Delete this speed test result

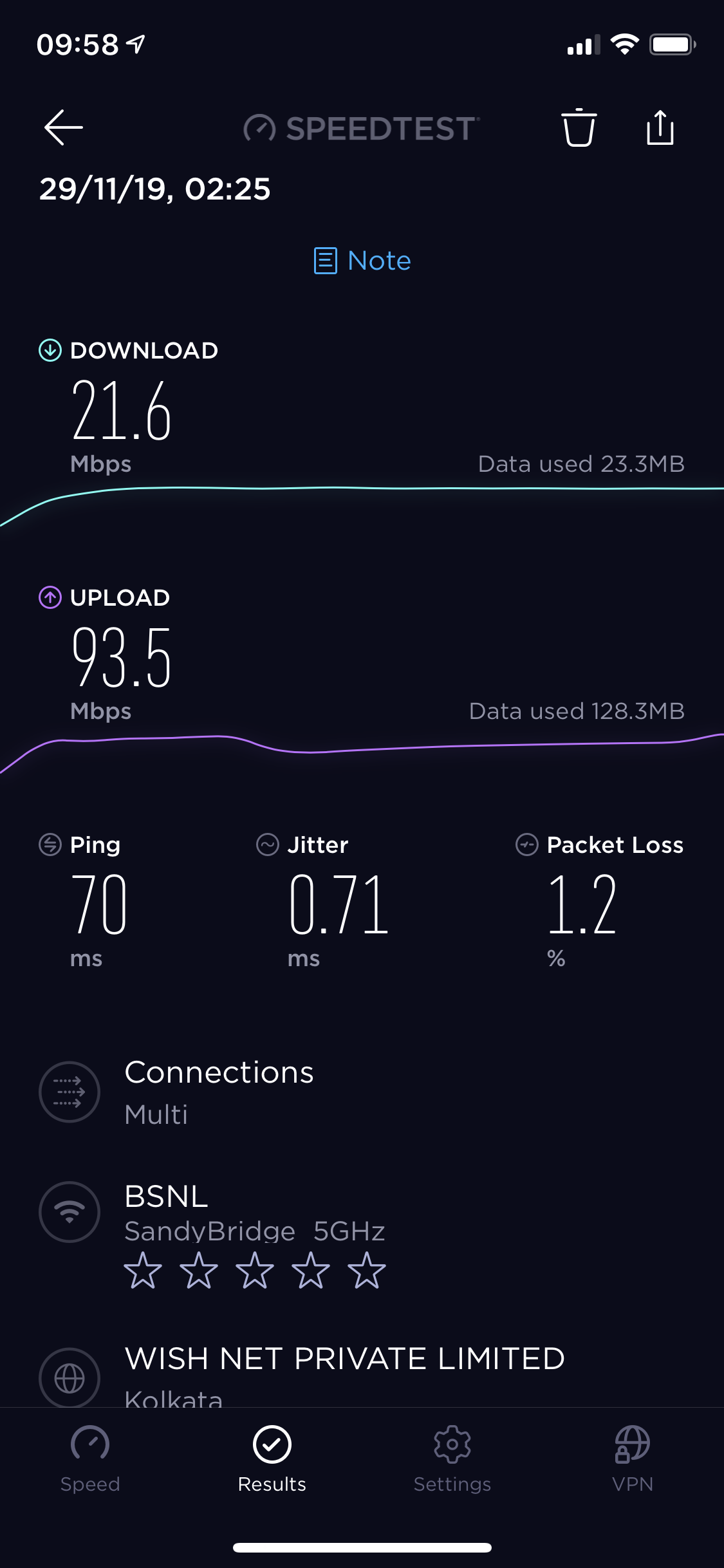(x=579, y=127)
